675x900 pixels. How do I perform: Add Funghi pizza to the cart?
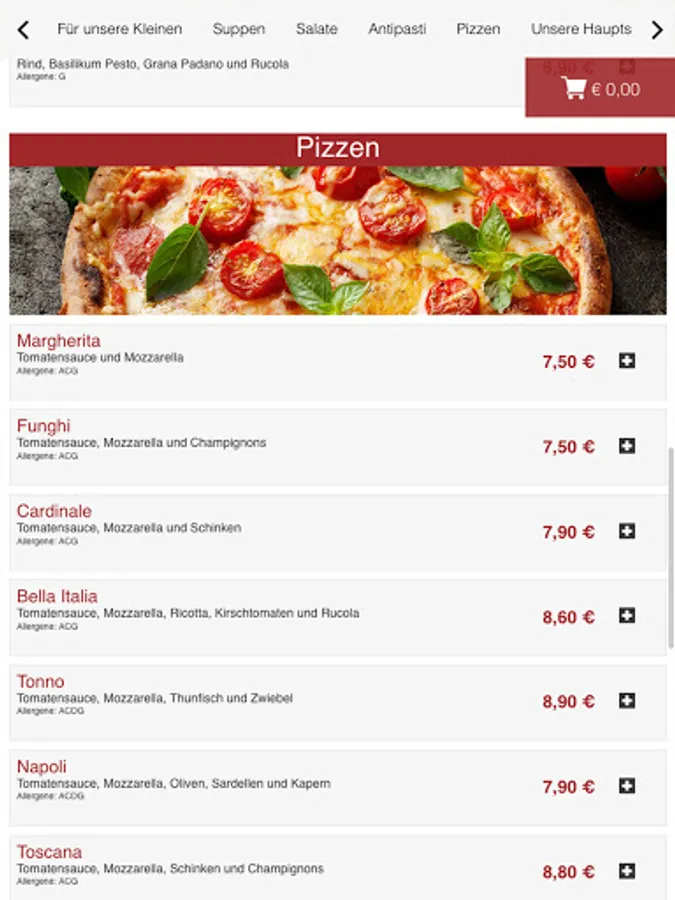(627, 446)
